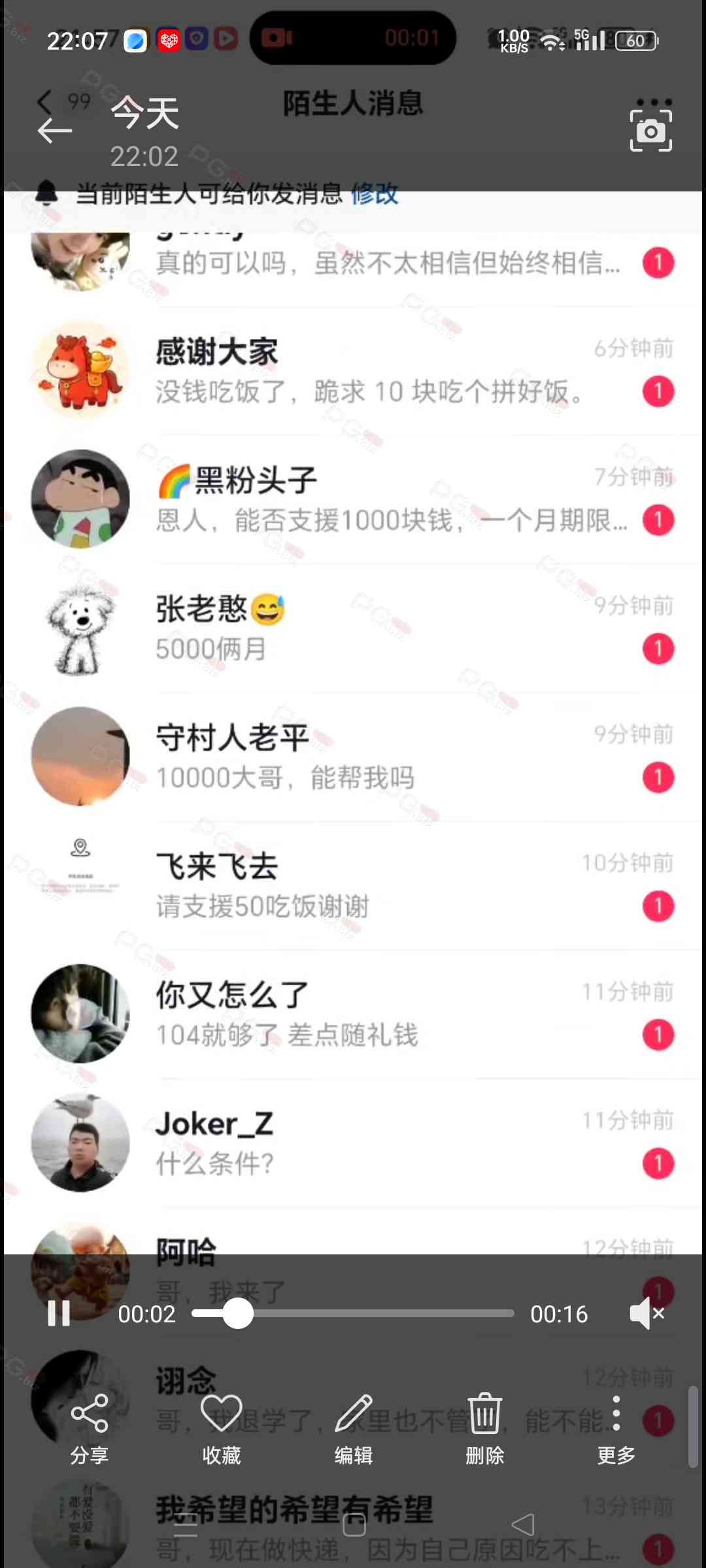Delete this video (删除)
This screenshot has width=706, height=1568.
(485, 1429)
